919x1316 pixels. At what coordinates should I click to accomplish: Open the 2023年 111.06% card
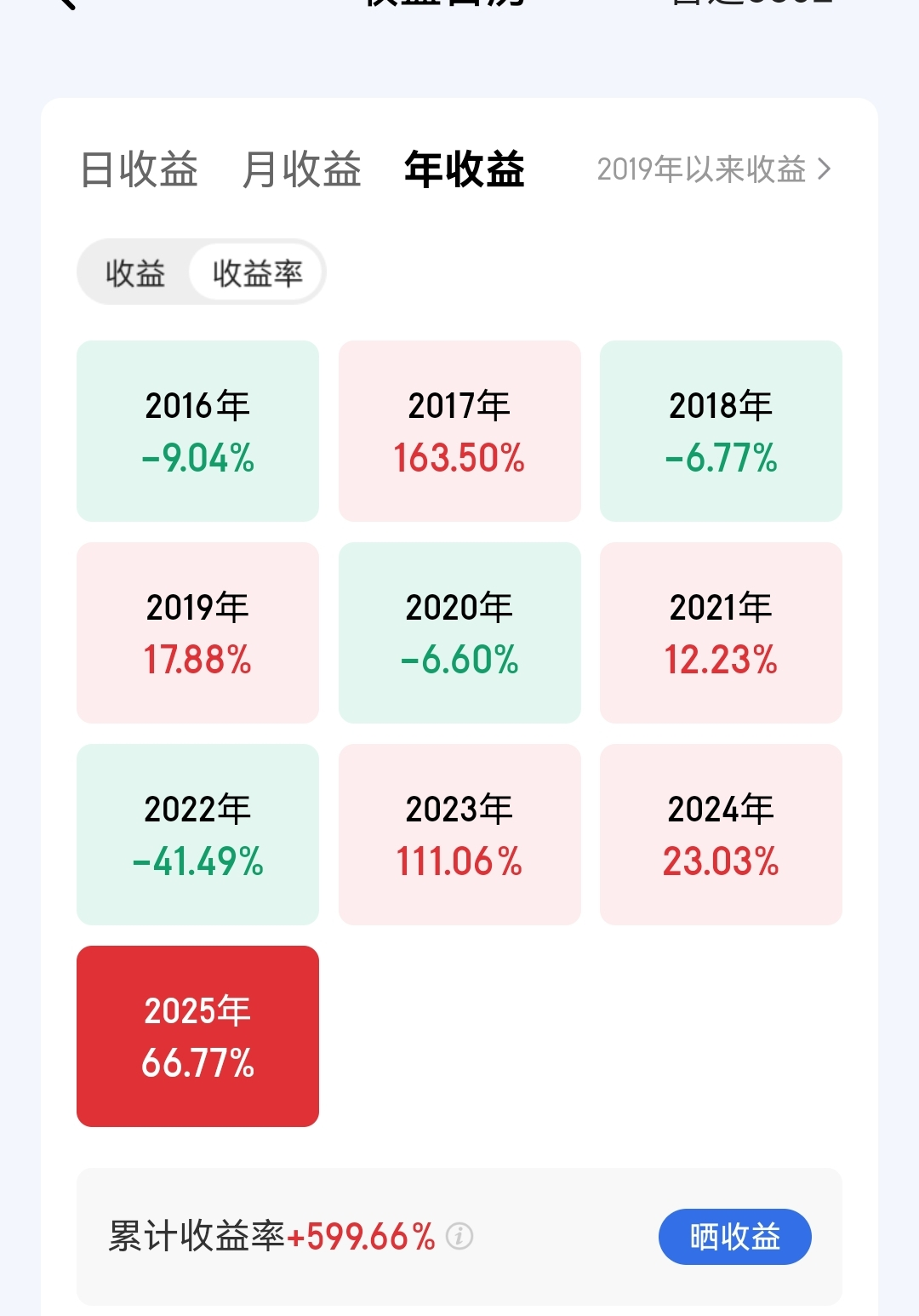tap(459, 834)
